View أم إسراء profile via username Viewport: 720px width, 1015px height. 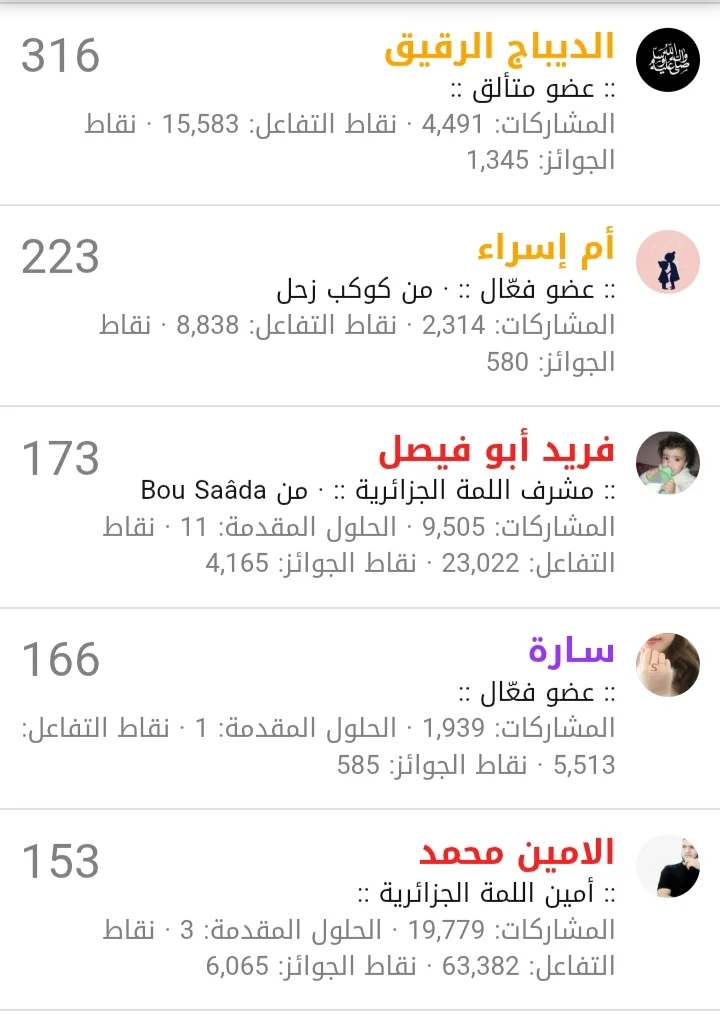(x=546, y=248)
